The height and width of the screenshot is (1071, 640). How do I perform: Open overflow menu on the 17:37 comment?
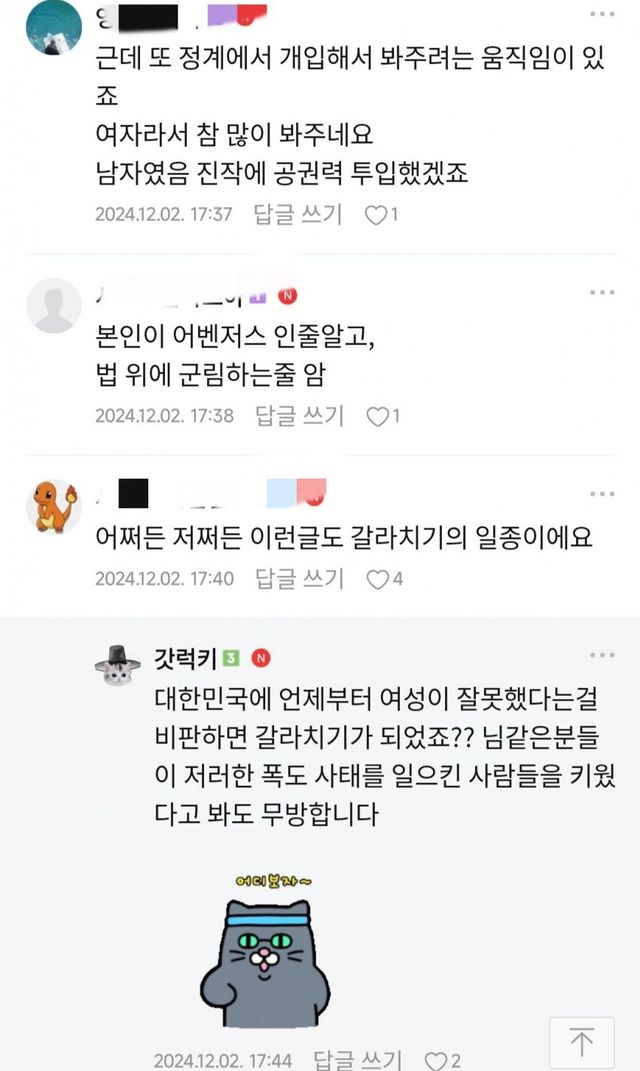click(602, 15)
